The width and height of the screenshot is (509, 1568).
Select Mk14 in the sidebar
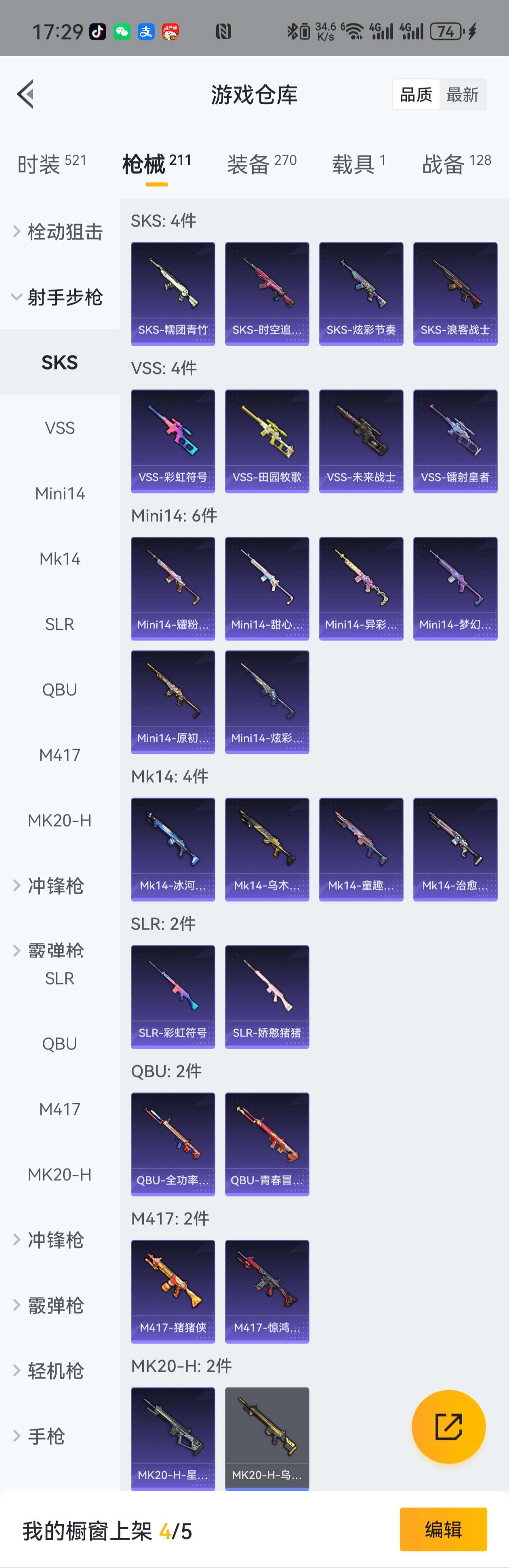pyautogui.click(x=60, y=559)
